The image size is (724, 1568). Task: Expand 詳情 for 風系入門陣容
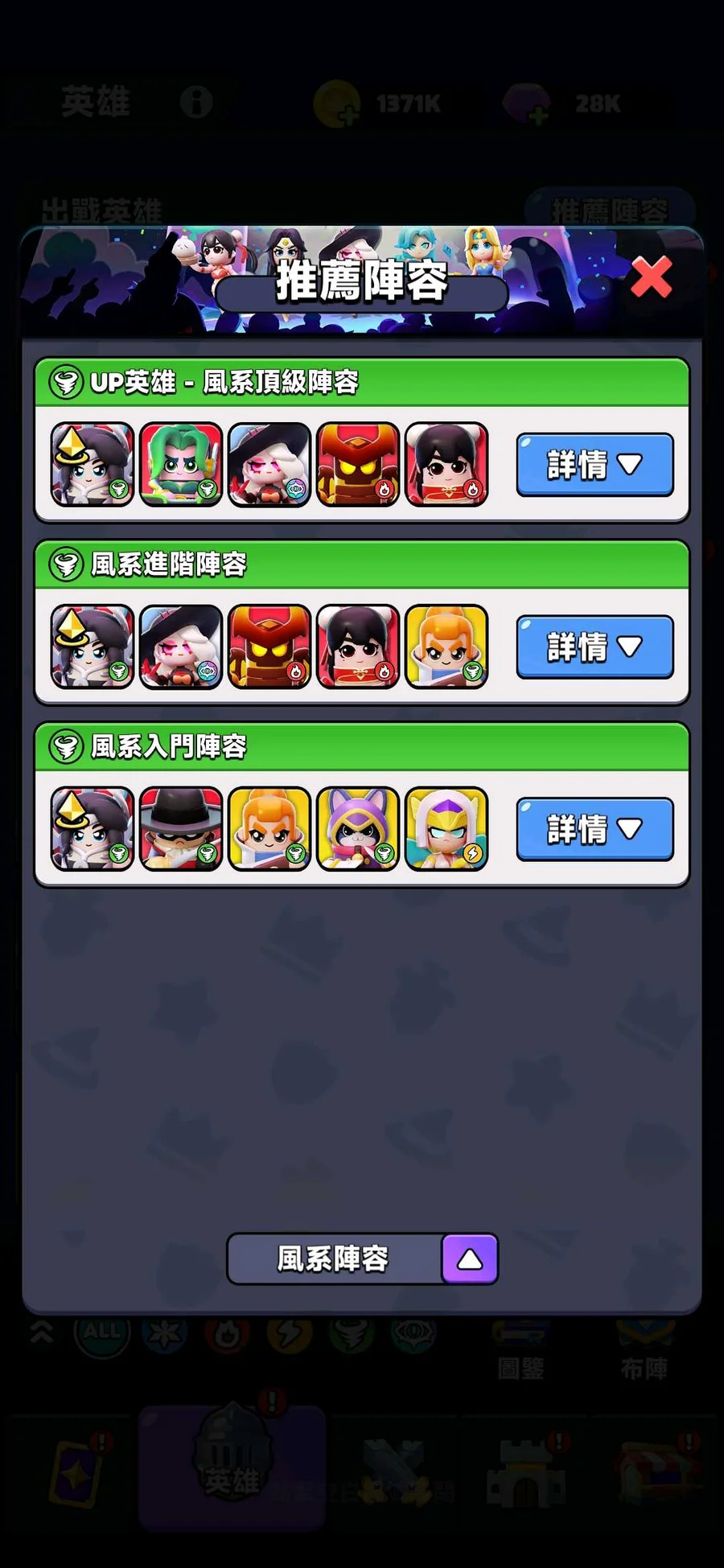594,829
